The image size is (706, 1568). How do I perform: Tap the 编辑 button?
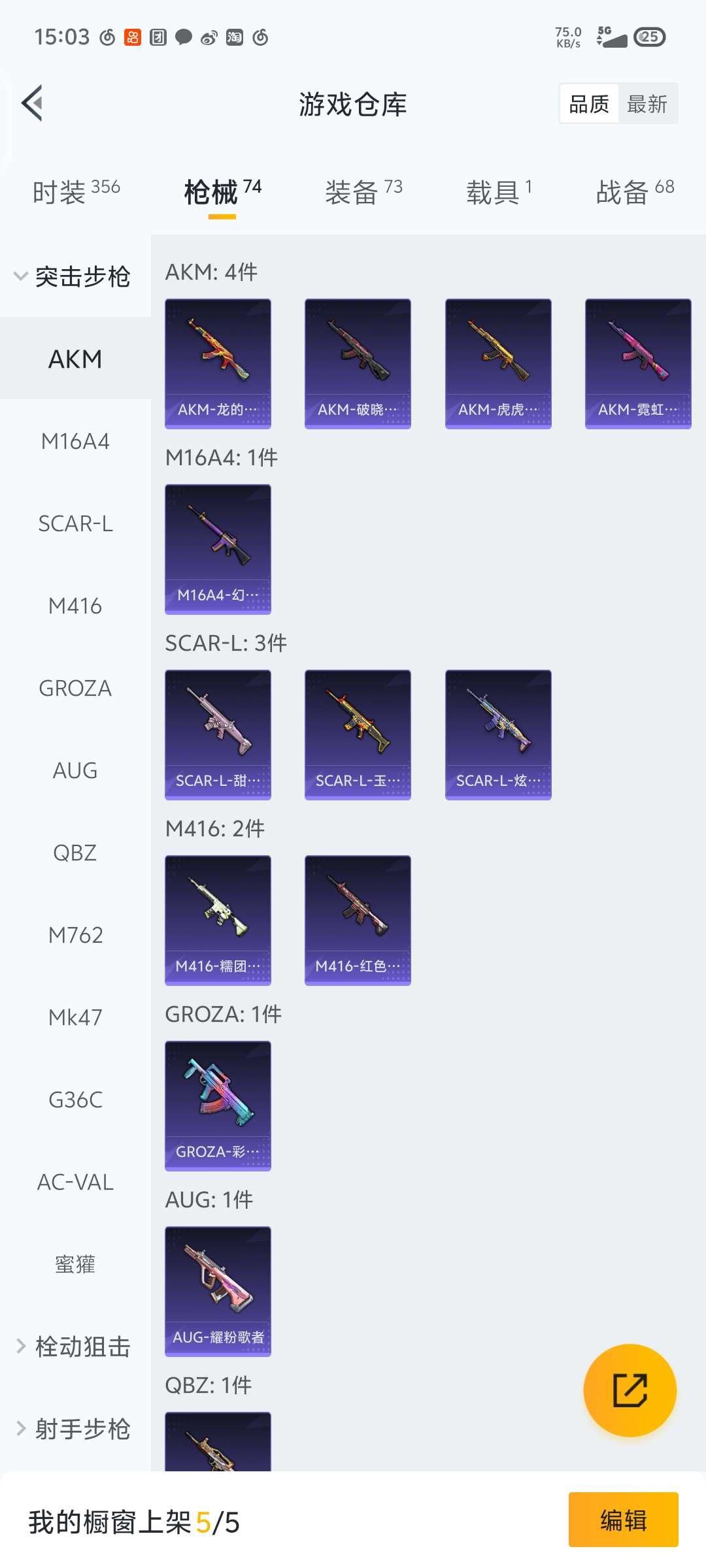(623, 1520)
